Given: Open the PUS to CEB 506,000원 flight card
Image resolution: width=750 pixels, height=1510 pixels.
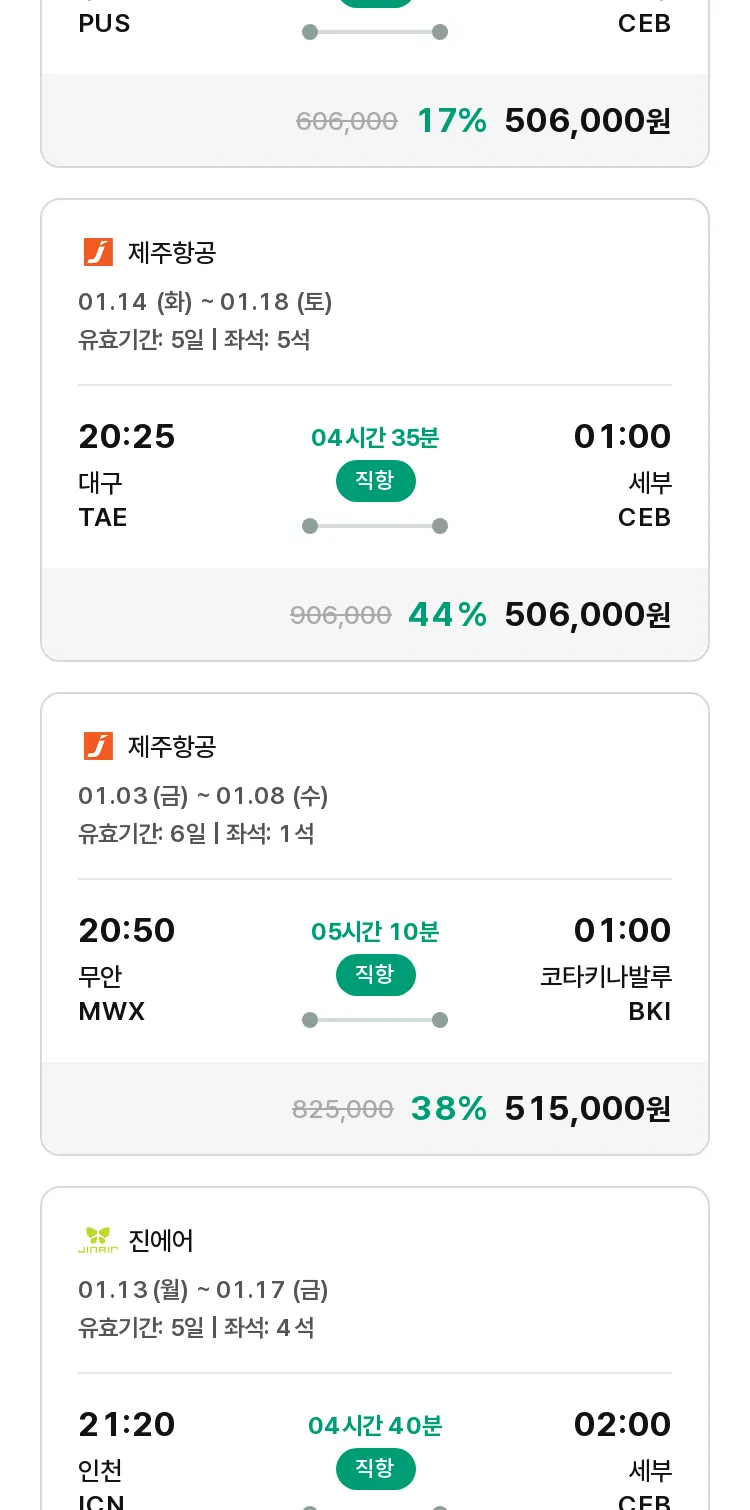Looking at the screenshot, I should 375,83.
